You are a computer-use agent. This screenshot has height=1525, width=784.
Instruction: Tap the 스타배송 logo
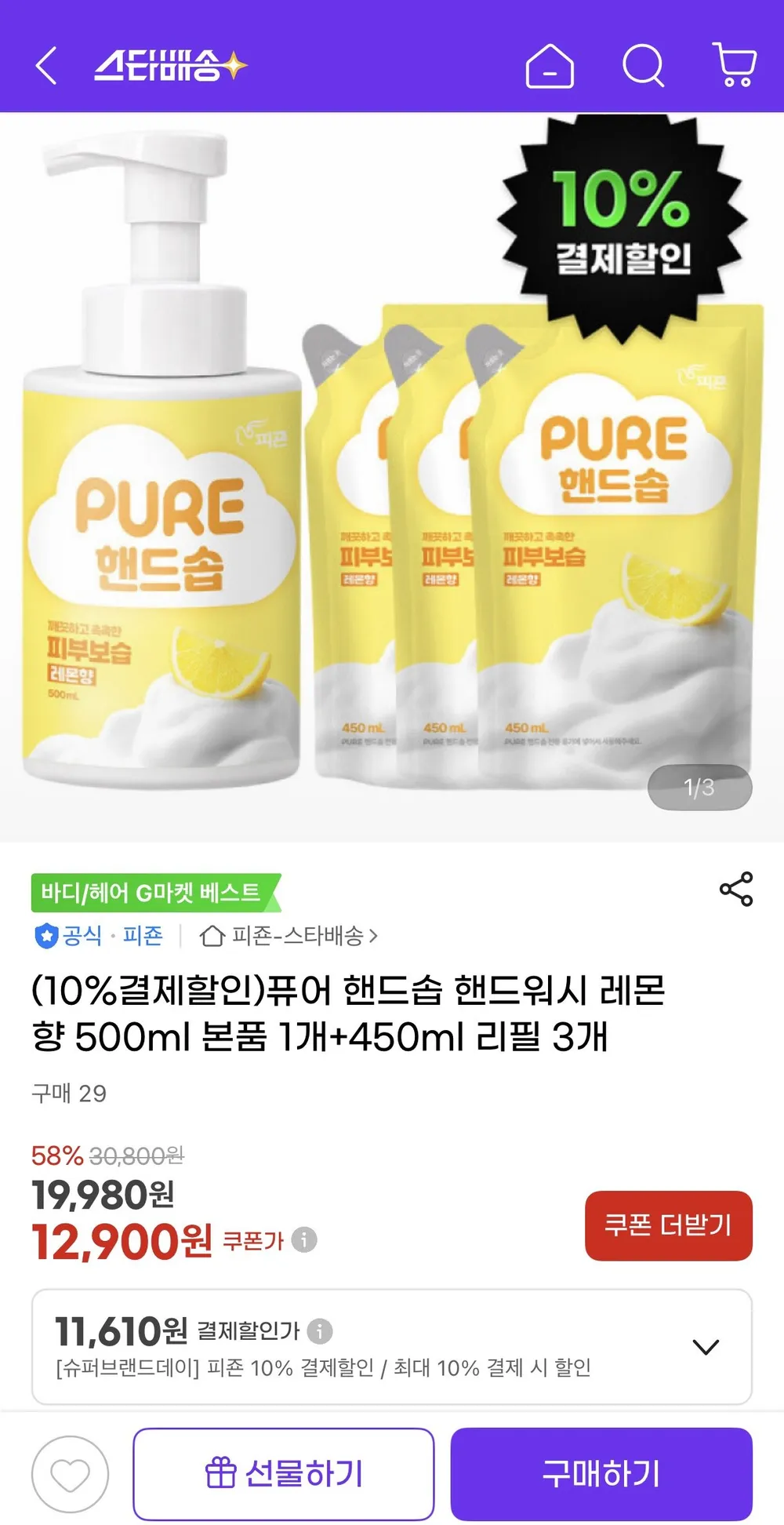171,66
